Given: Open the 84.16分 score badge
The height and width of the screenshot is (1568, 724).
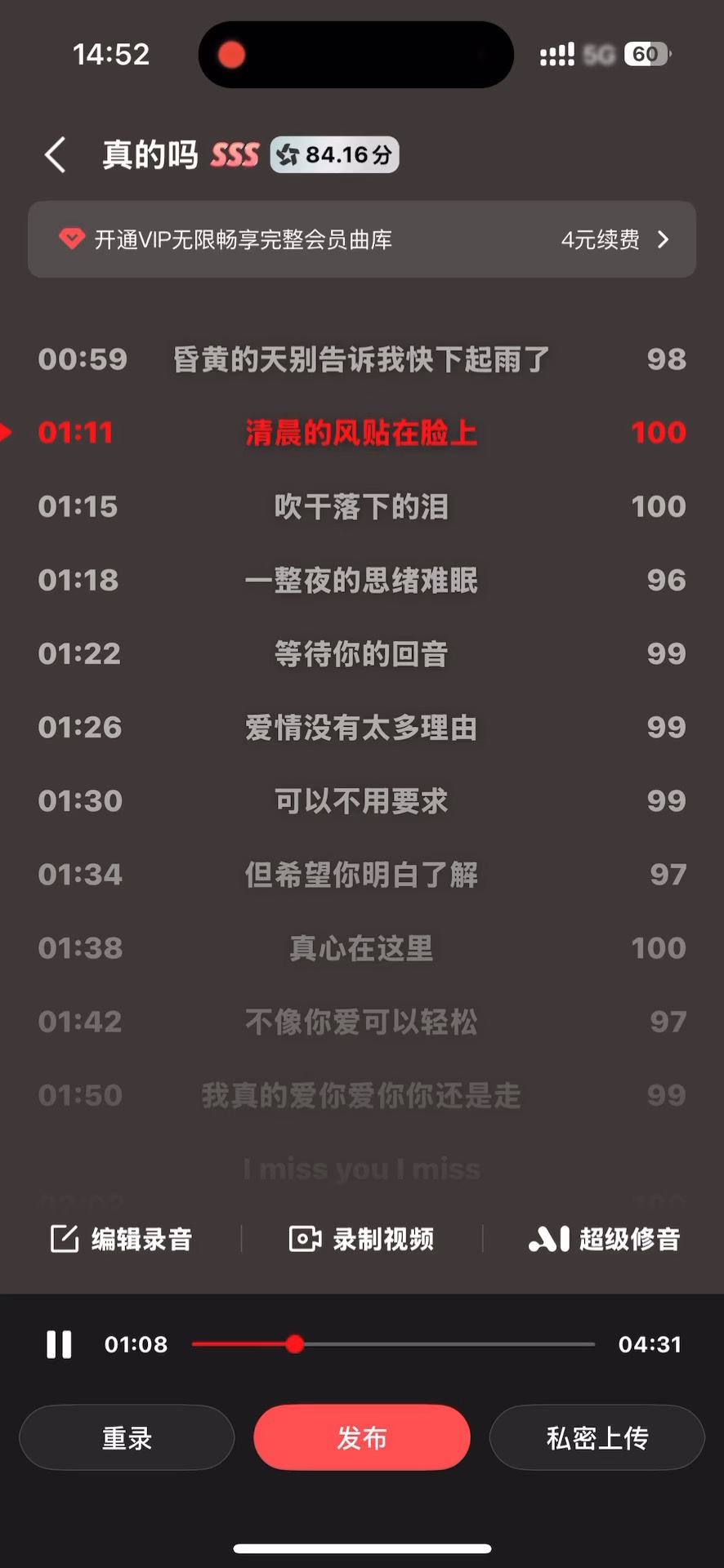Looking at the screenshot, I should [x=335, y=154].
